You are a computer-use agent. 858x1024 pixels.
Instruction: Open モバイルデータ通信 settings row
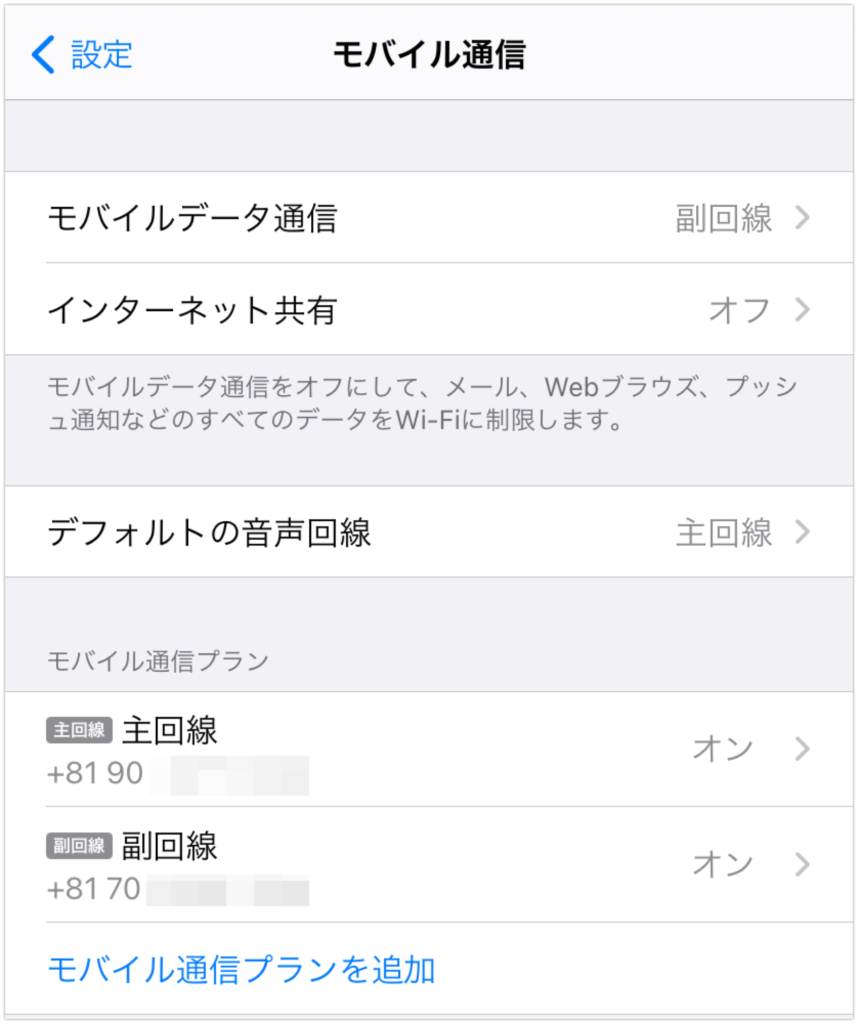(428, 218)
